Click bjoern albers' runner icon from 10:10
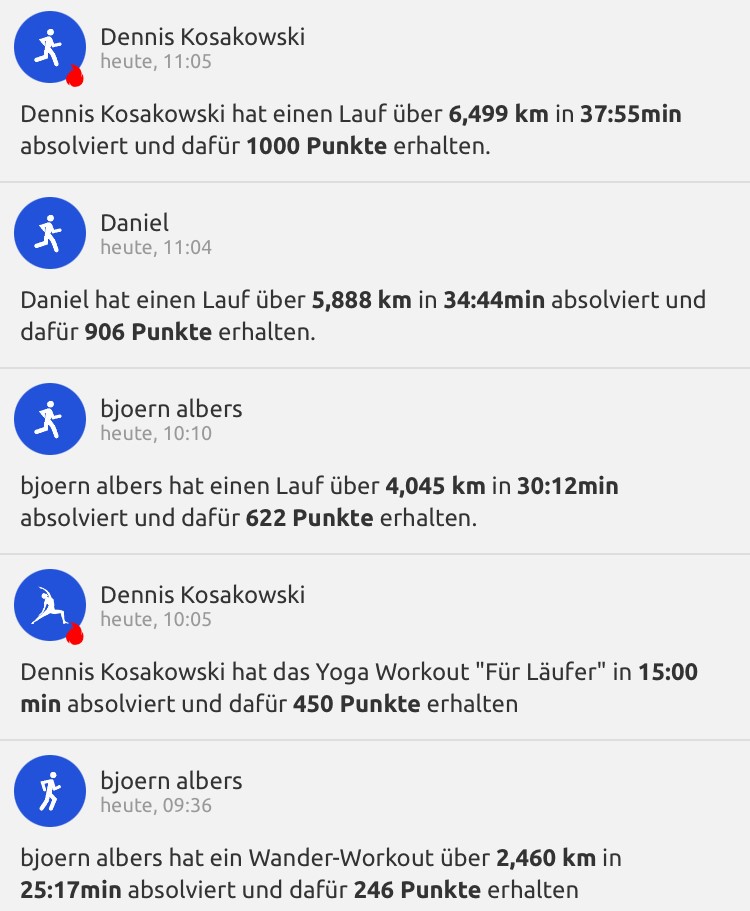Viewport: 750px width, 911px height. pos(49,419)
